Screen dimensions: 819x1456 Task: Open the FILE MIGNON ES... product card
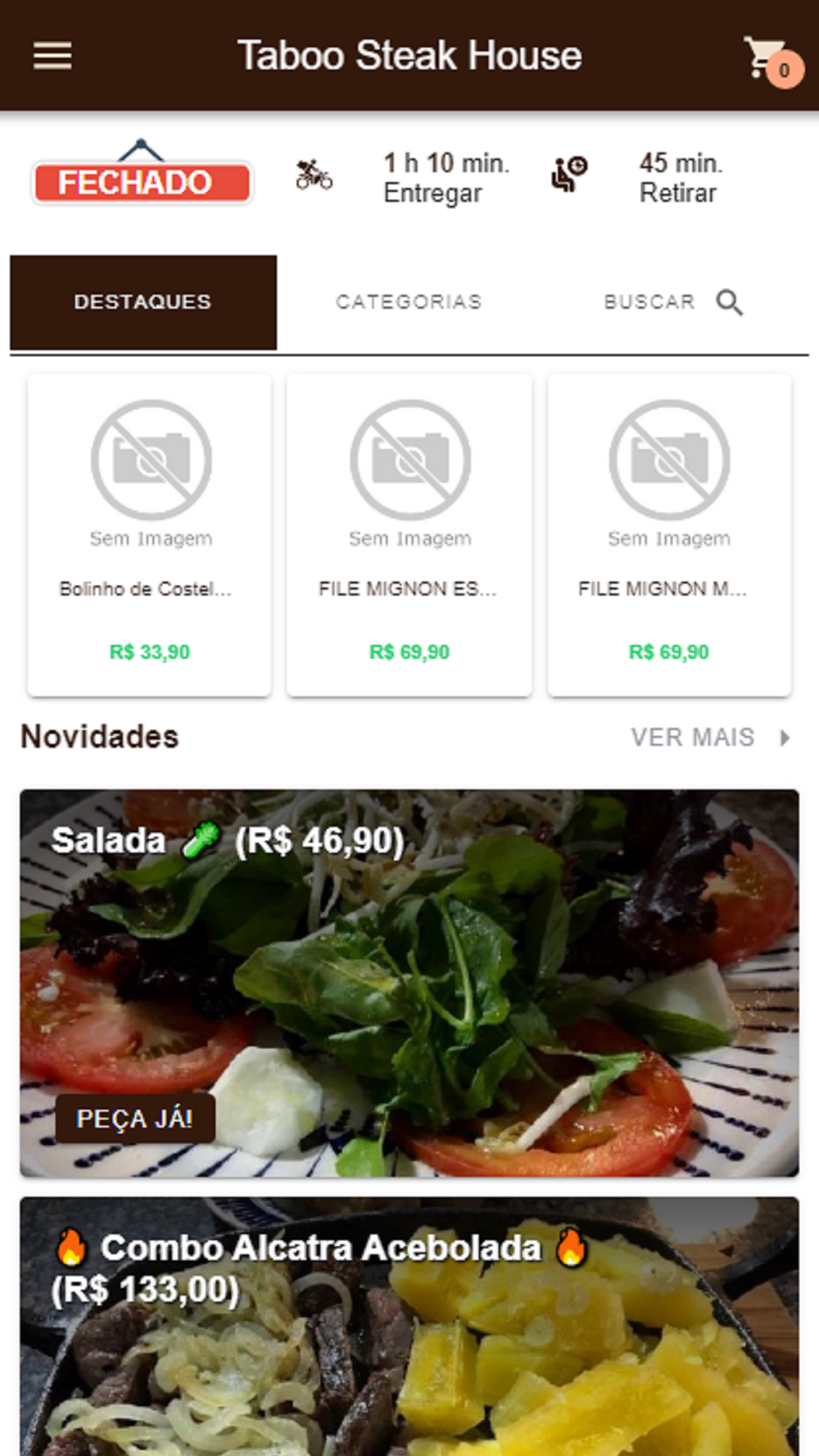coord(409,535)
